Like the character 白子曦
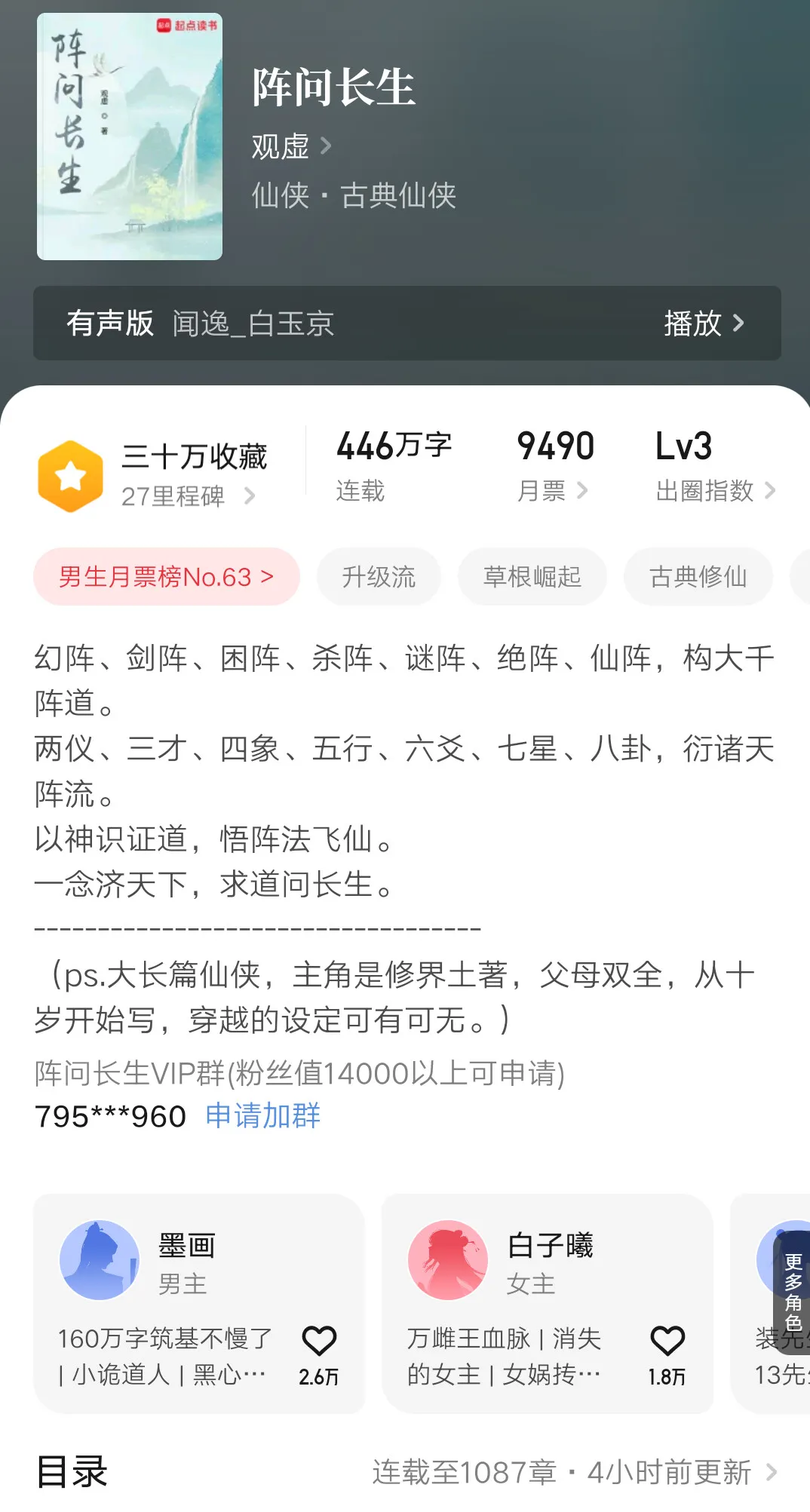810x1512 pixels. (x=667, y=1342)
